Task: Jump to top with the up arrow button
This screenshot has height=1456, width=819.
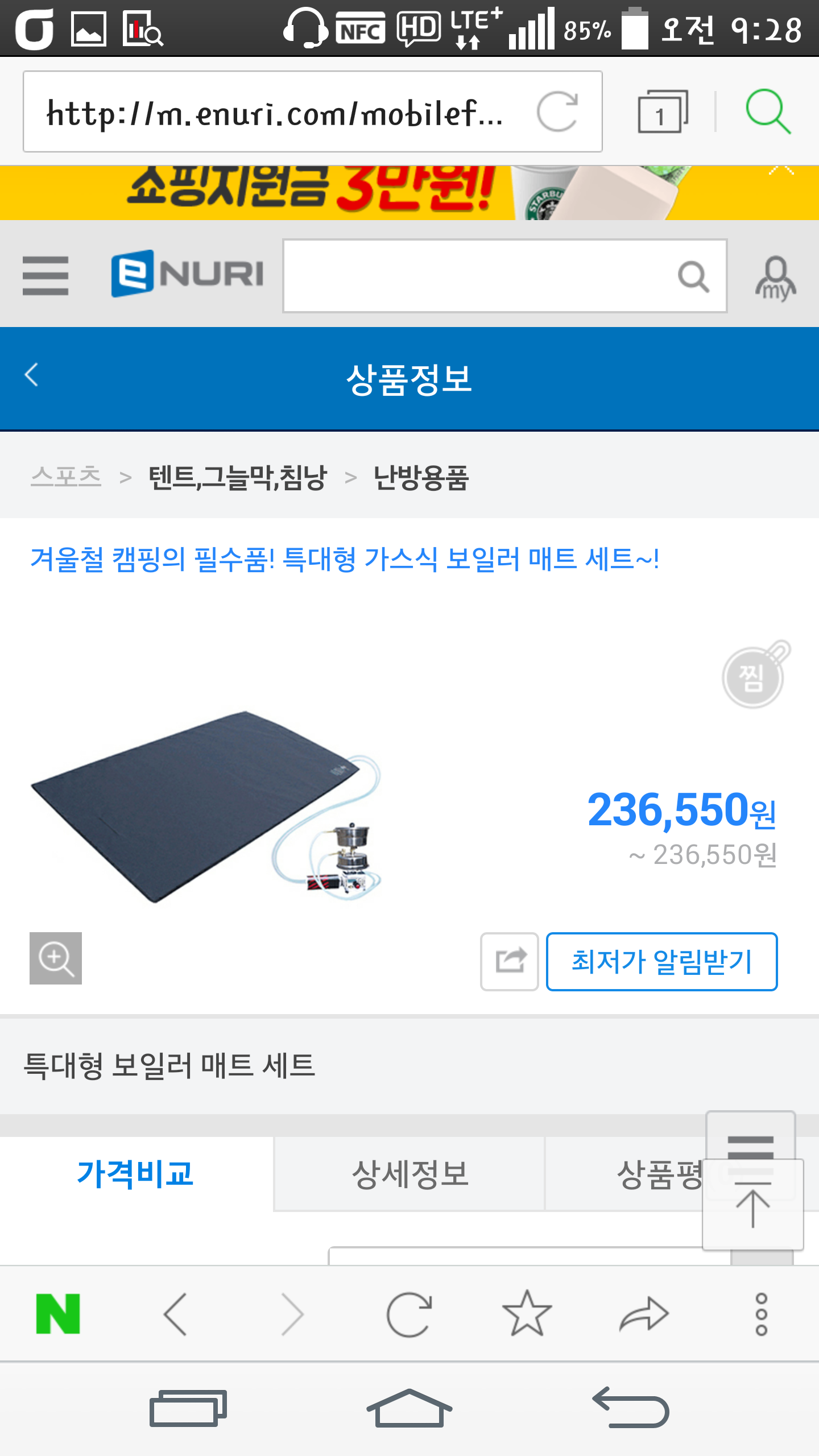Action: pos(752,1204)
